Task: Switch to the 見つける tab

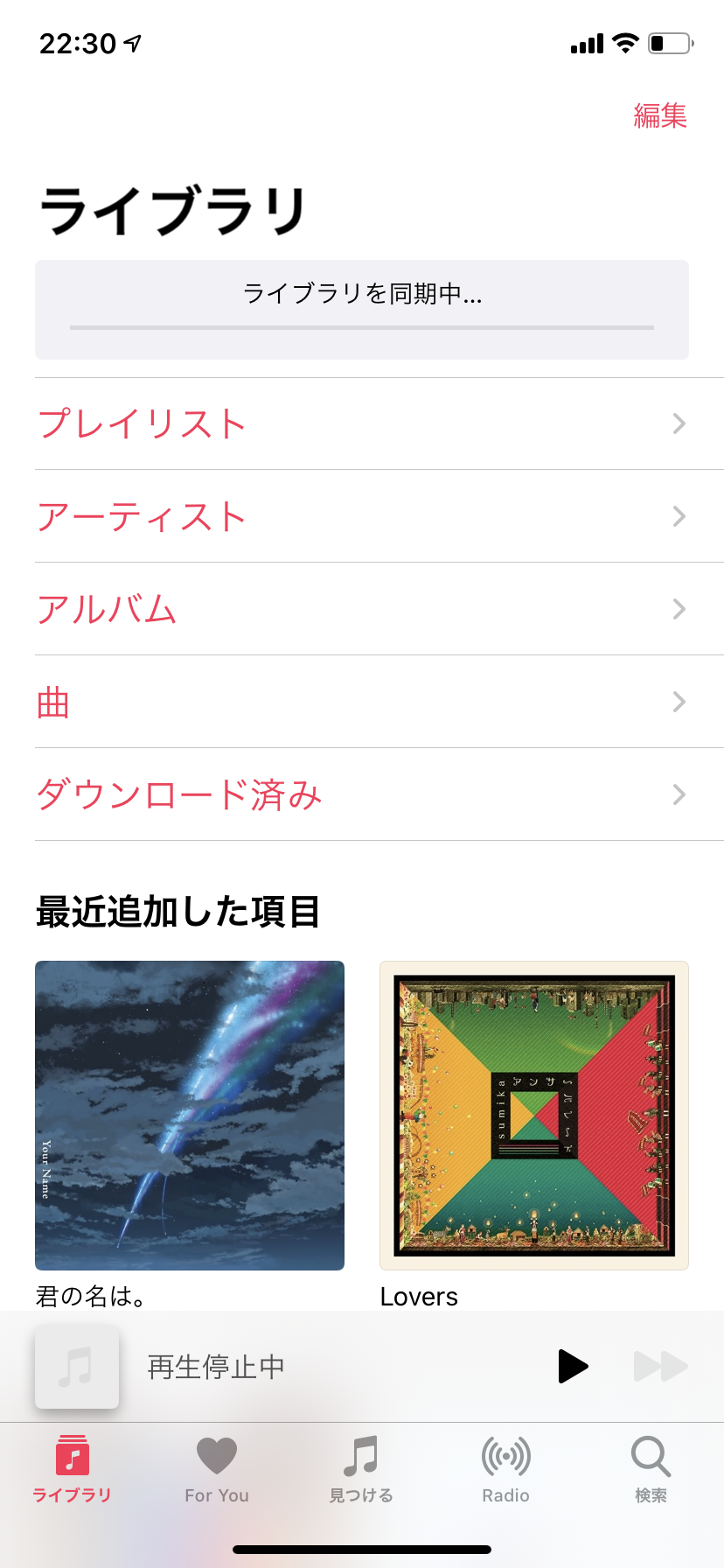Action: 361,1470
